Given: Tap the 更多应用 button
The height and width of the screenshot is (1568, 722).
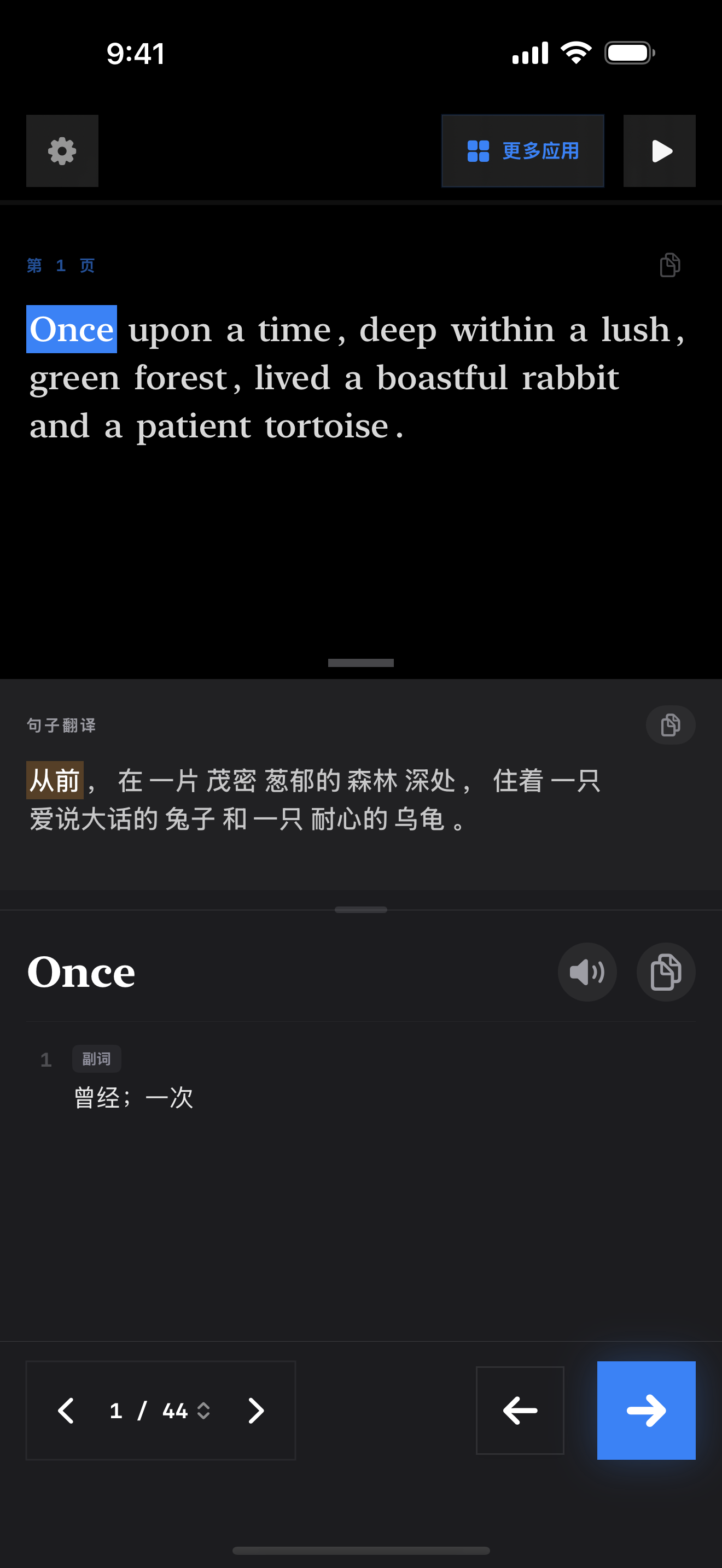Looking at the screenshot, I should pos(522,151).
